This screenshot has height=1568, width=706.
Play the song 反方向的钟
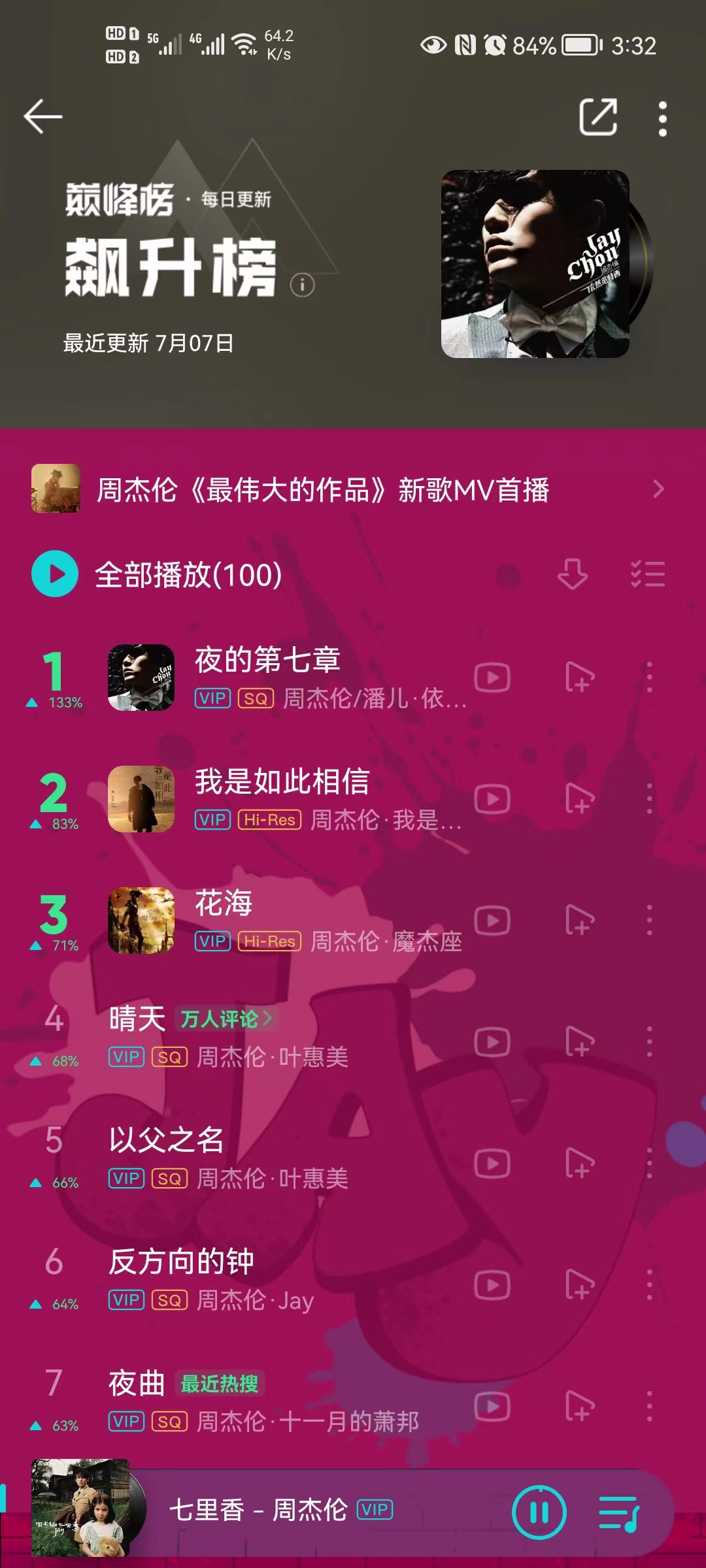[x=182, y=1262]
